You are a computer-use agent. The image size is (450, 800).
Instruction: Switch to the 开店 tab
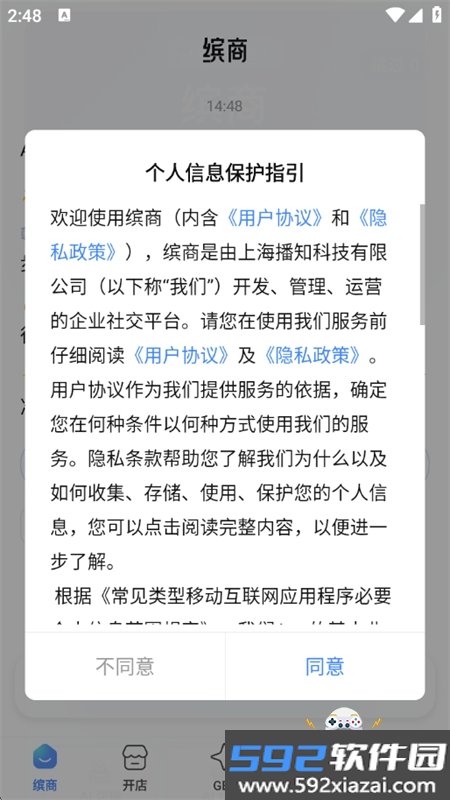(x=135, y=767)
